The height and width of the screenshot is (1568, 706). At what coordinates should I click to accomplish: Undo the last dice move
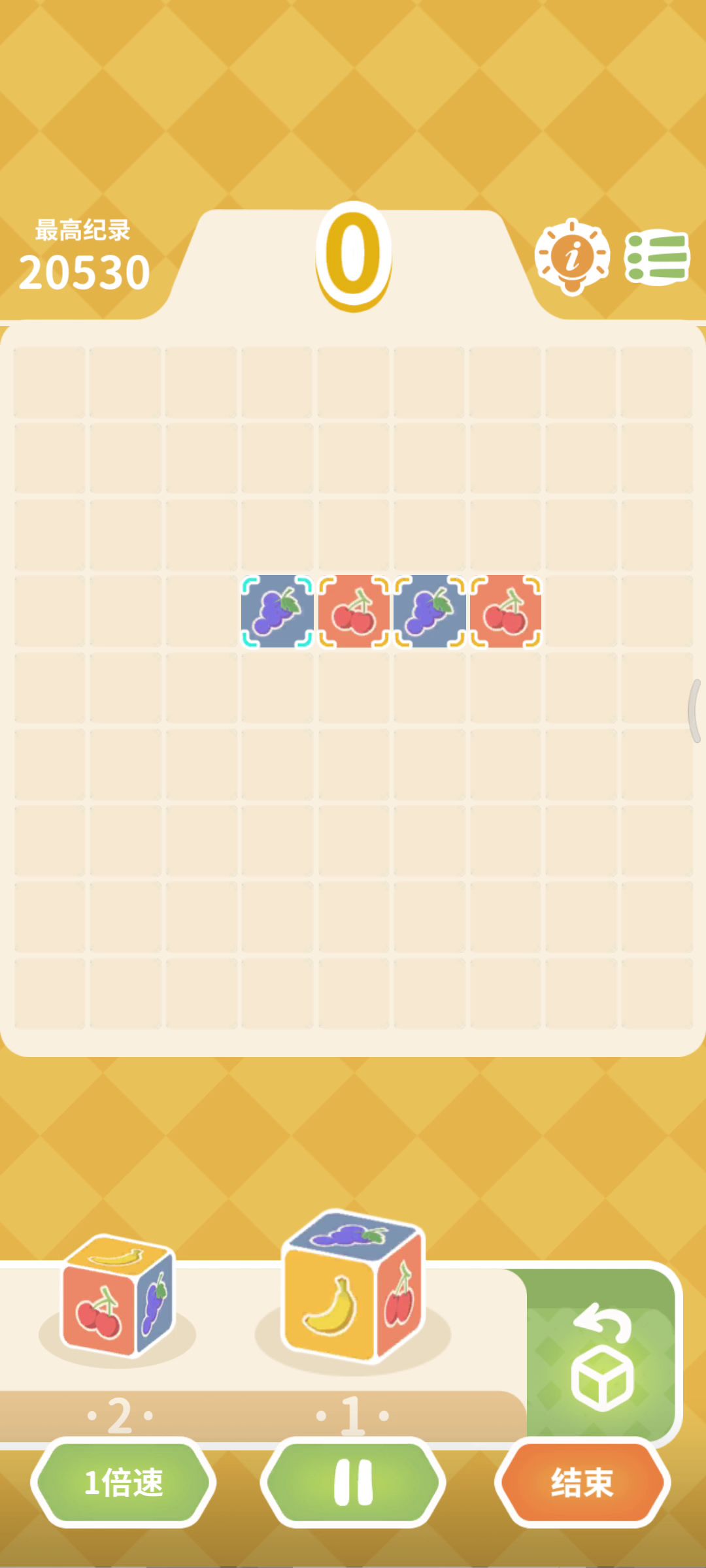[603, 1356]
